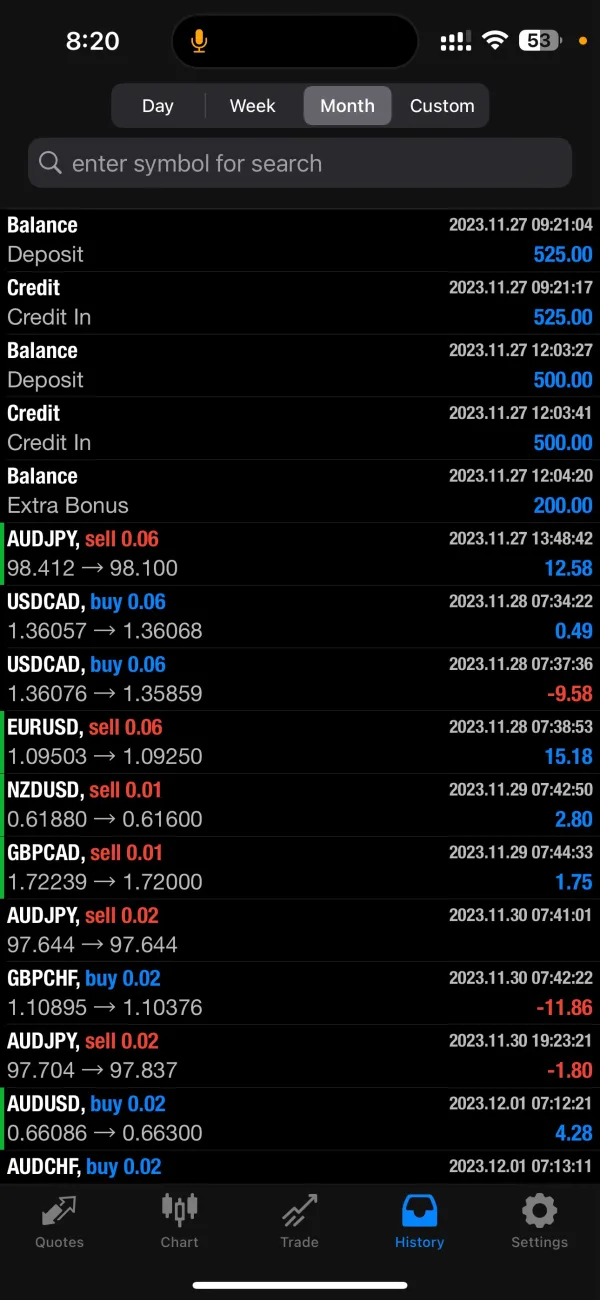View the AUDJPY sell 0.06 trade entry
The width and height of the screenshot is (600, 1300).
[300, 554]
